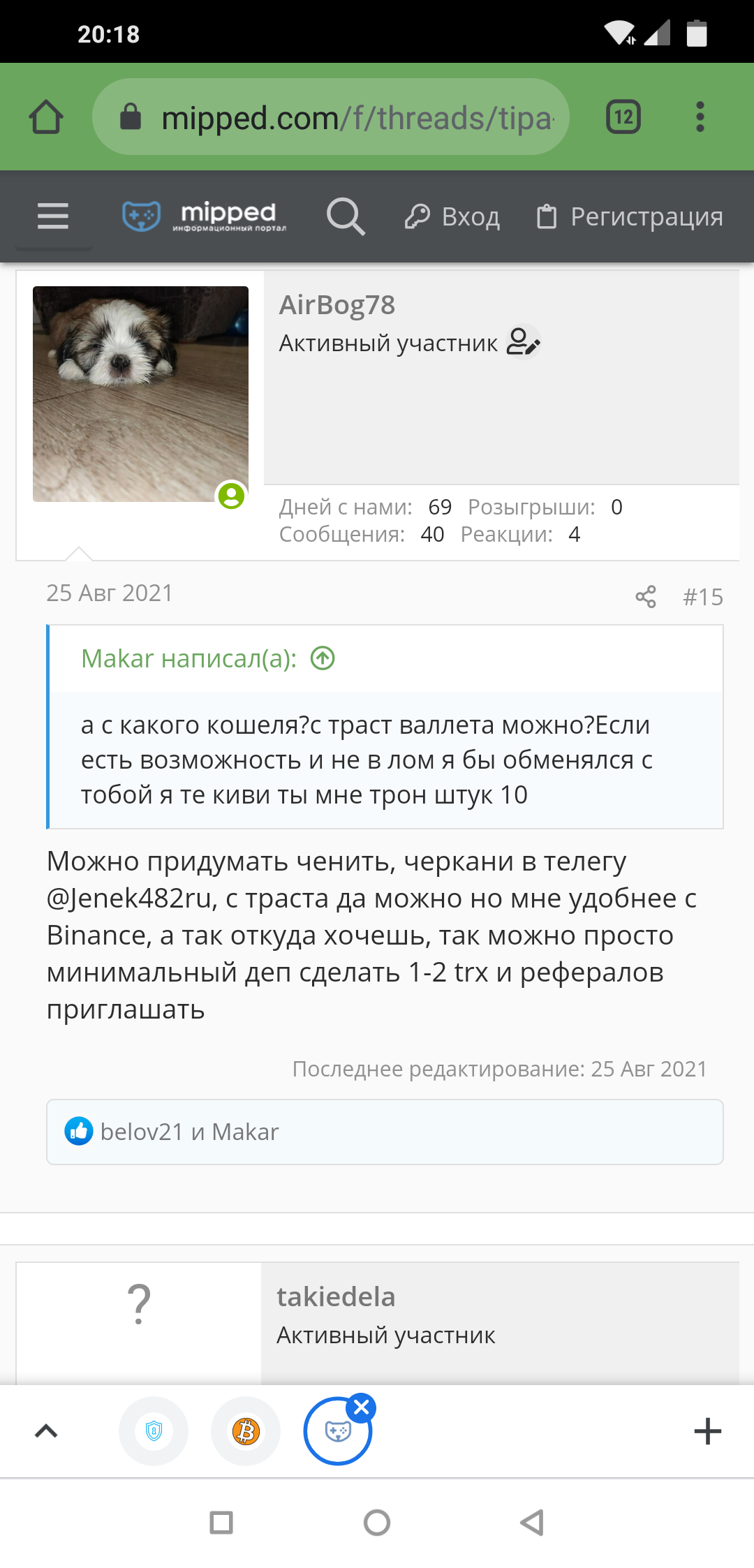Viewport: 754px width, 1568px height.
Task: View AirBog78's profile via username
Action: 337,305
